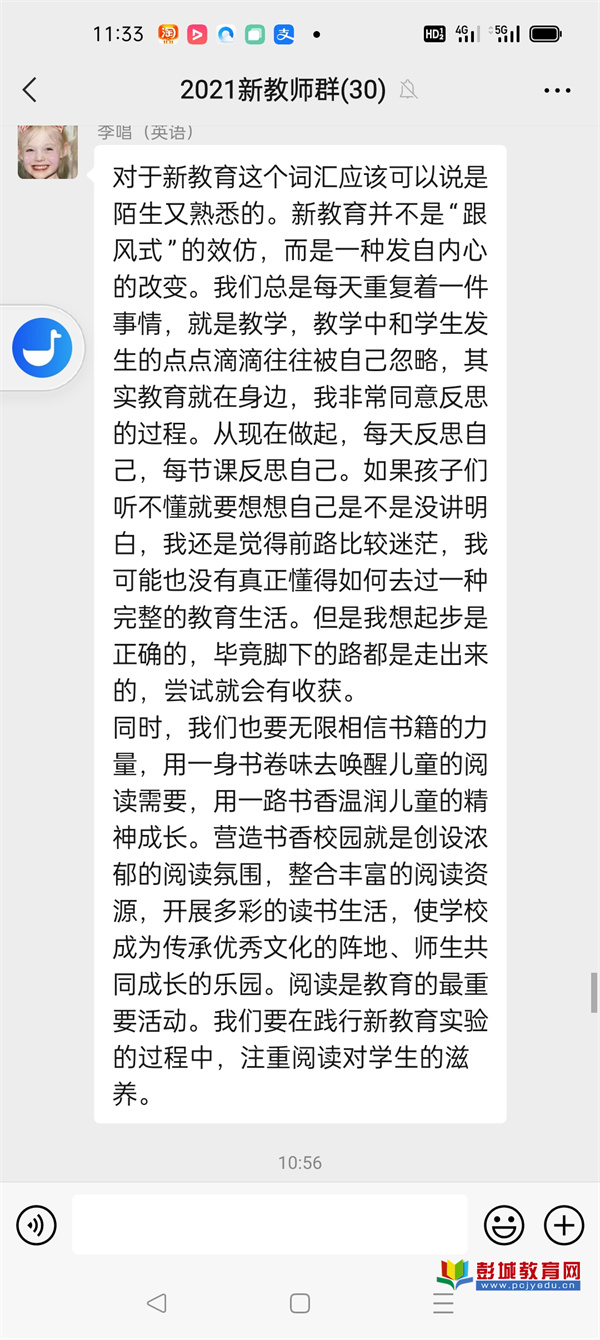Tap the system back navigation button
The image size is (600, 1340).
pos(156,1303)
